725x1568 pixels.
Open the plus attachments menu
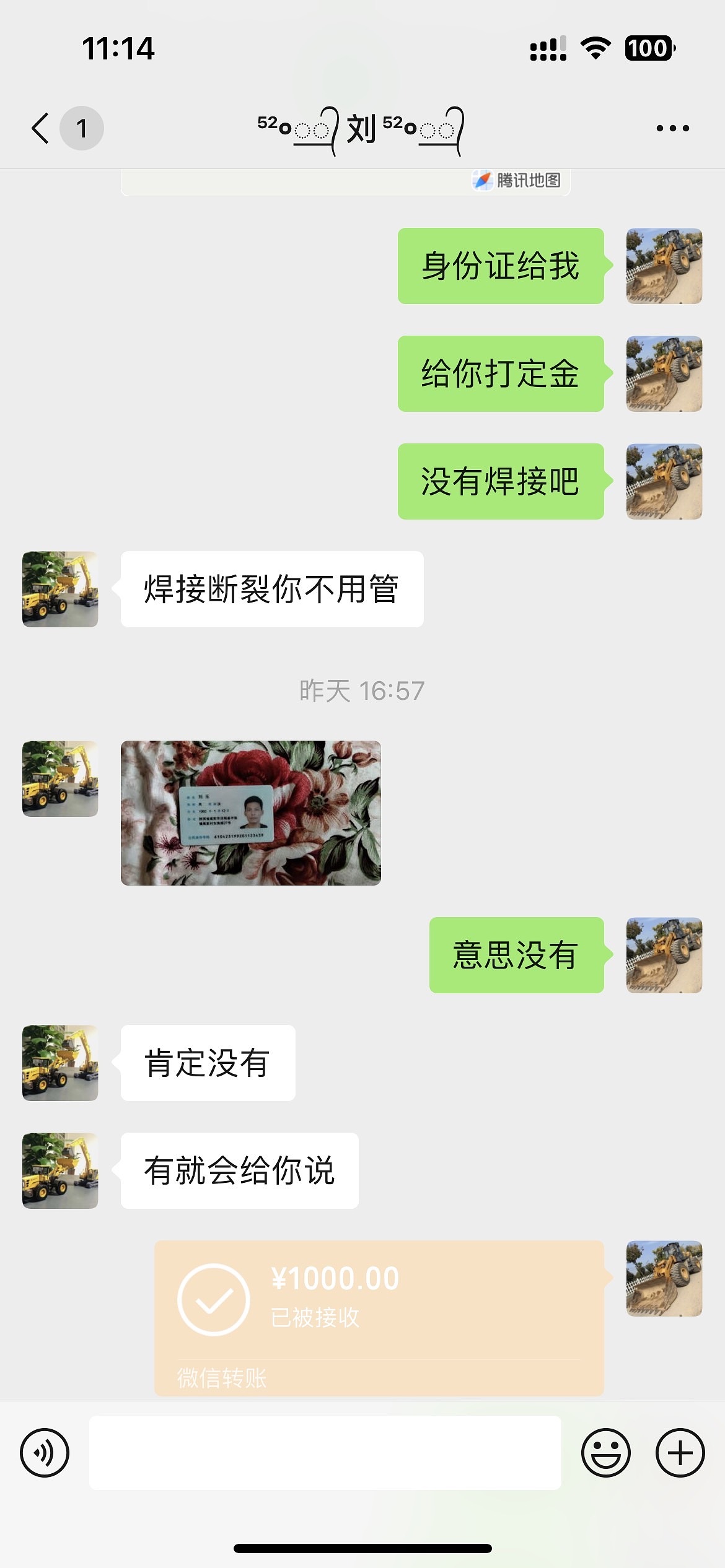680,1453
